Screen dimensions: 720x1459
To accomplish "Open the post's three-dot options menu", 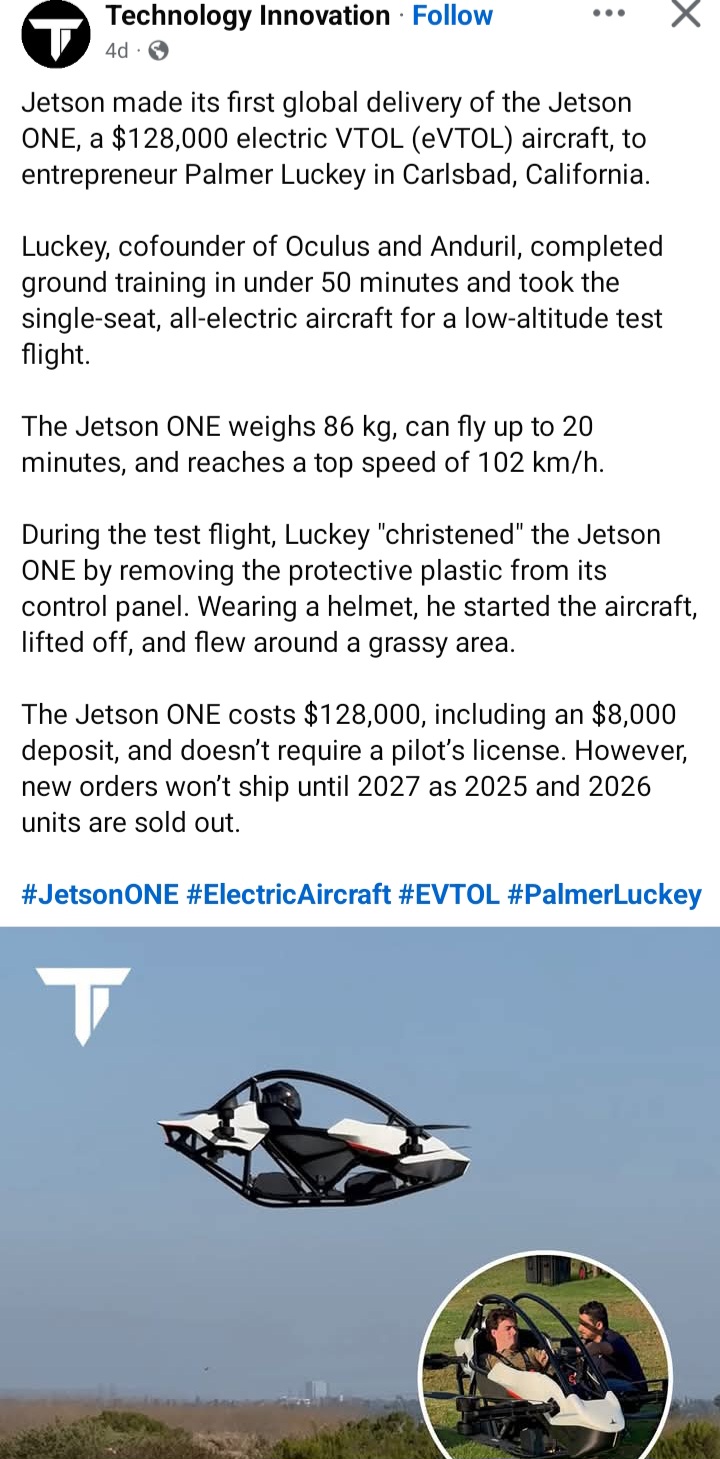I will [x=608, y=14].
